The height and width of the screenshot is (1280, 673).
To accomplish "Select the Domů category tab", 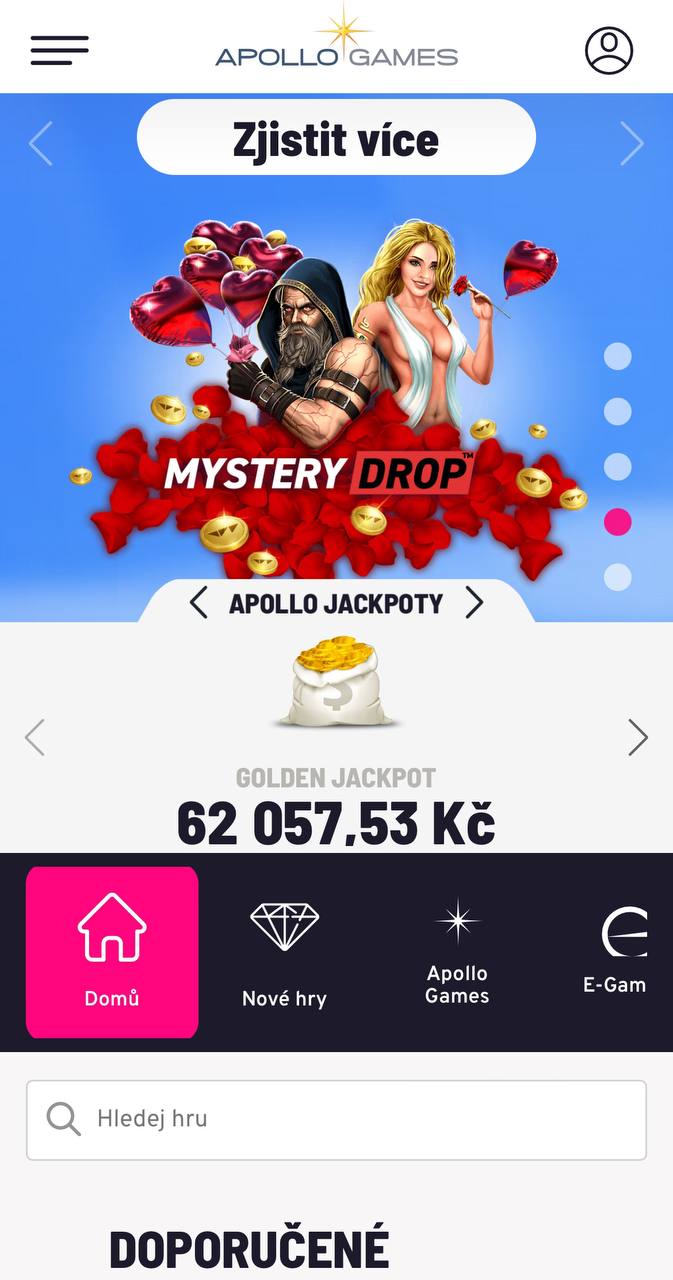I will [112, 952].
